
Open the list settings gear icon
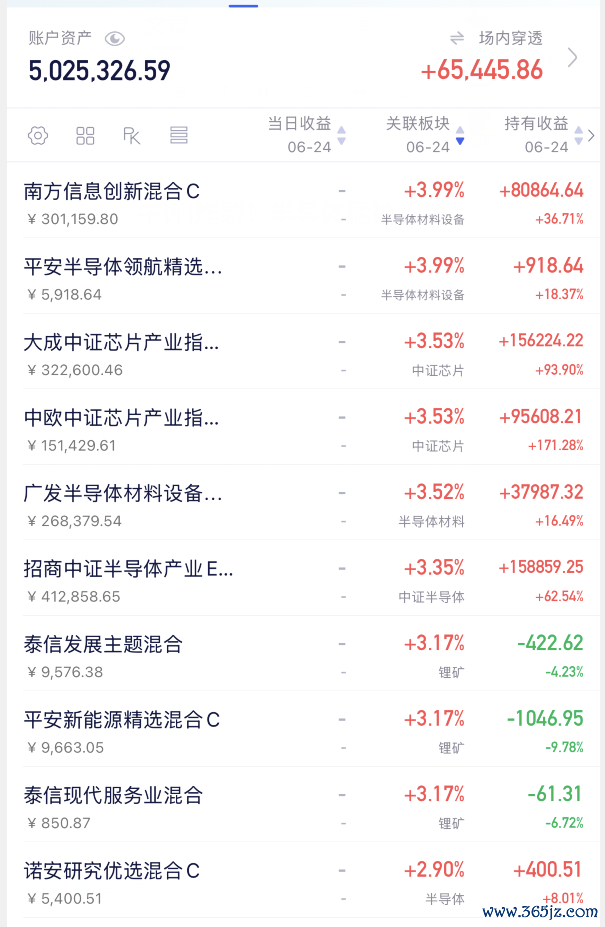(38, 135)
